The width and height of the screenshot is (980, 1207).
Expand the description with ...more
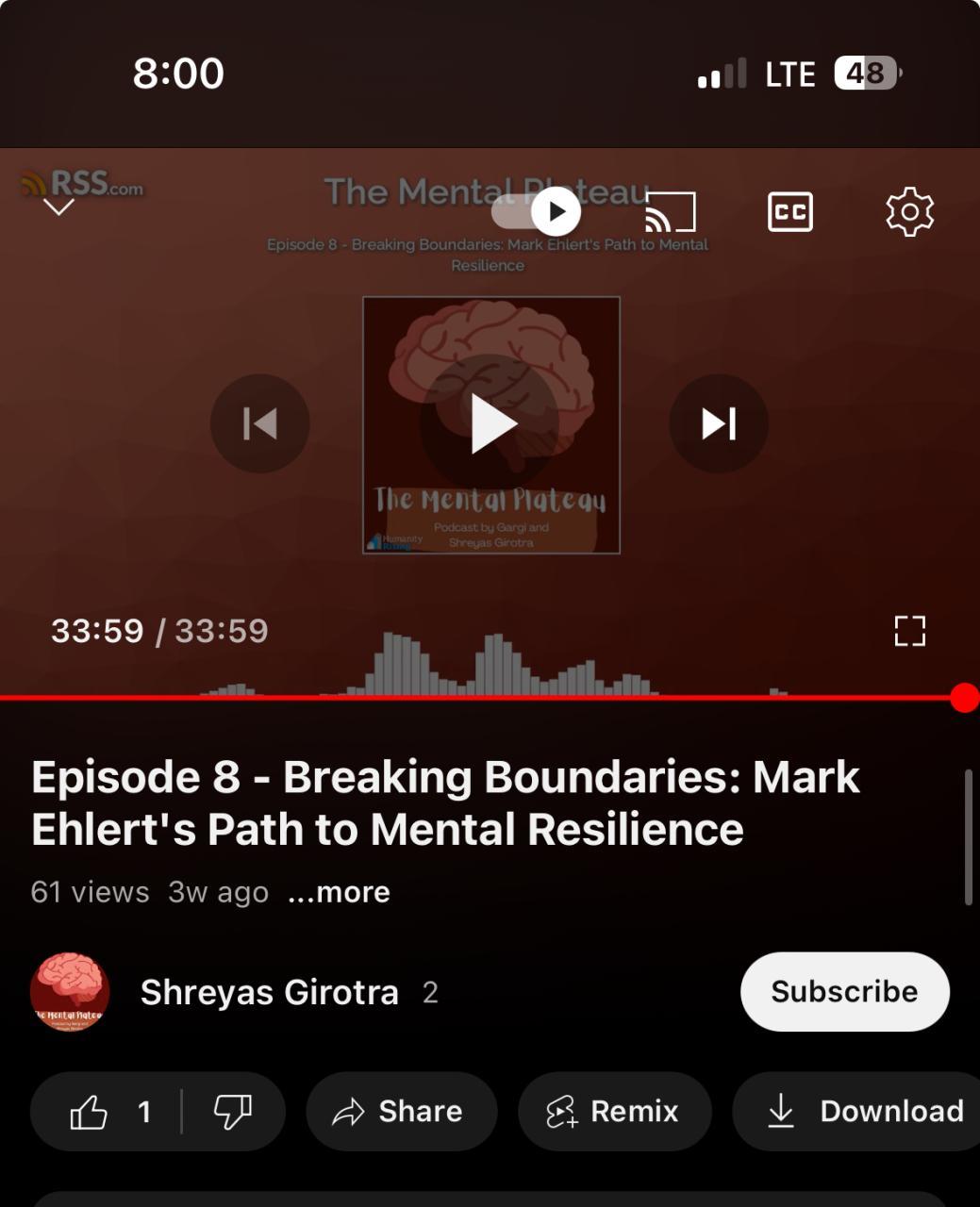[x=339, y=892]
